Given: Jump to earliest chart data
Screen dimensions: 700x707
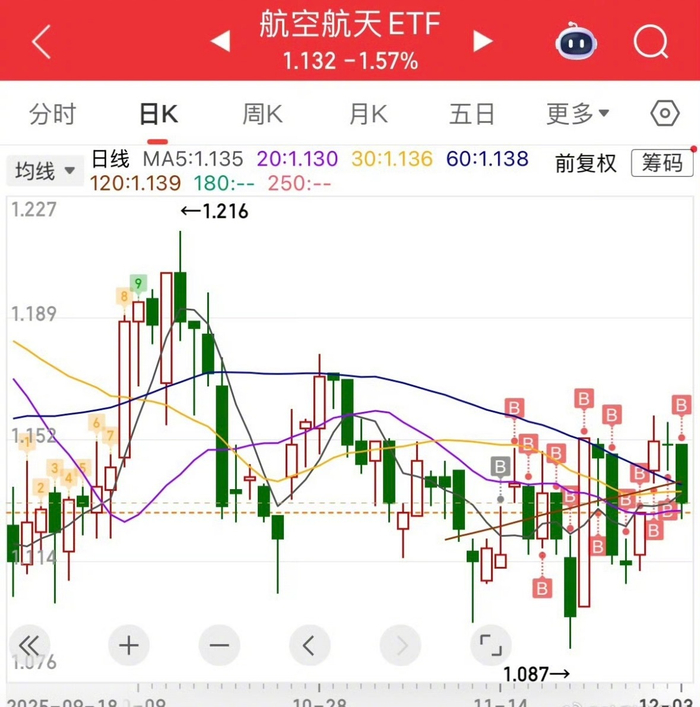Looking at the screenshot, I should [x=28, y=644].
